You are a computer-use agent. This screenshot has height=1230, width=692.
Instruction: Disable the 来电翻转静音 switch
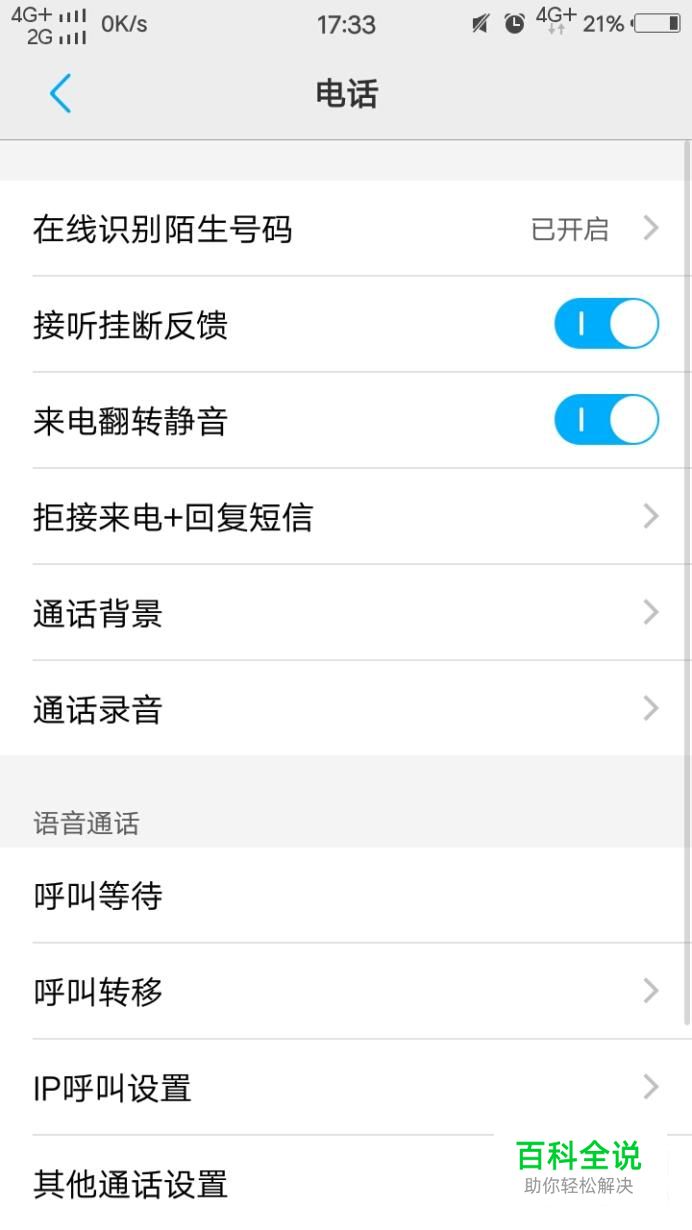(606, 420)
